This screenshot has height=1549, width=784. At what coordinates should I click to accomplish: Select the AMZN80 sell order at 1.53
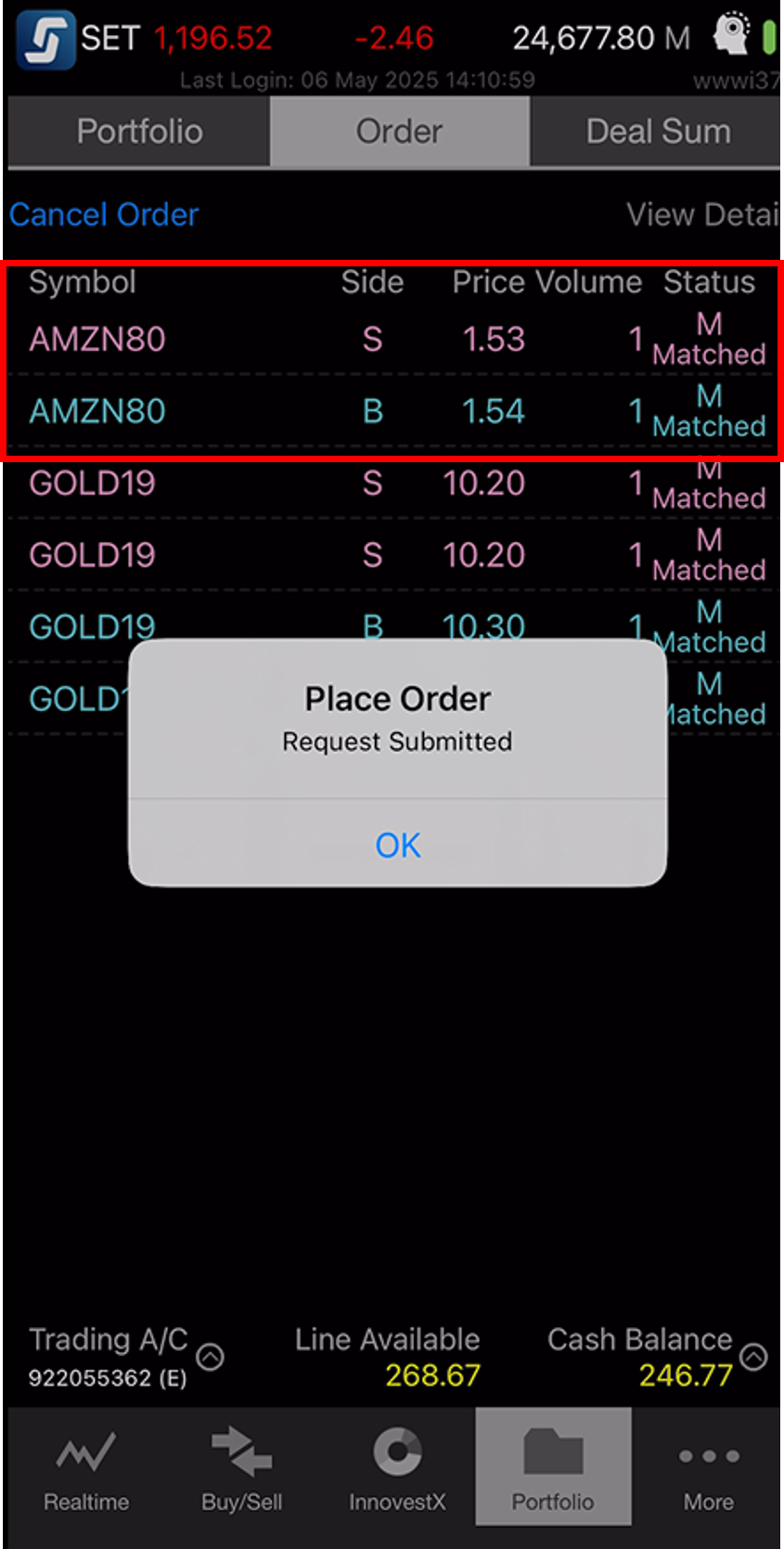click(392, 339)
